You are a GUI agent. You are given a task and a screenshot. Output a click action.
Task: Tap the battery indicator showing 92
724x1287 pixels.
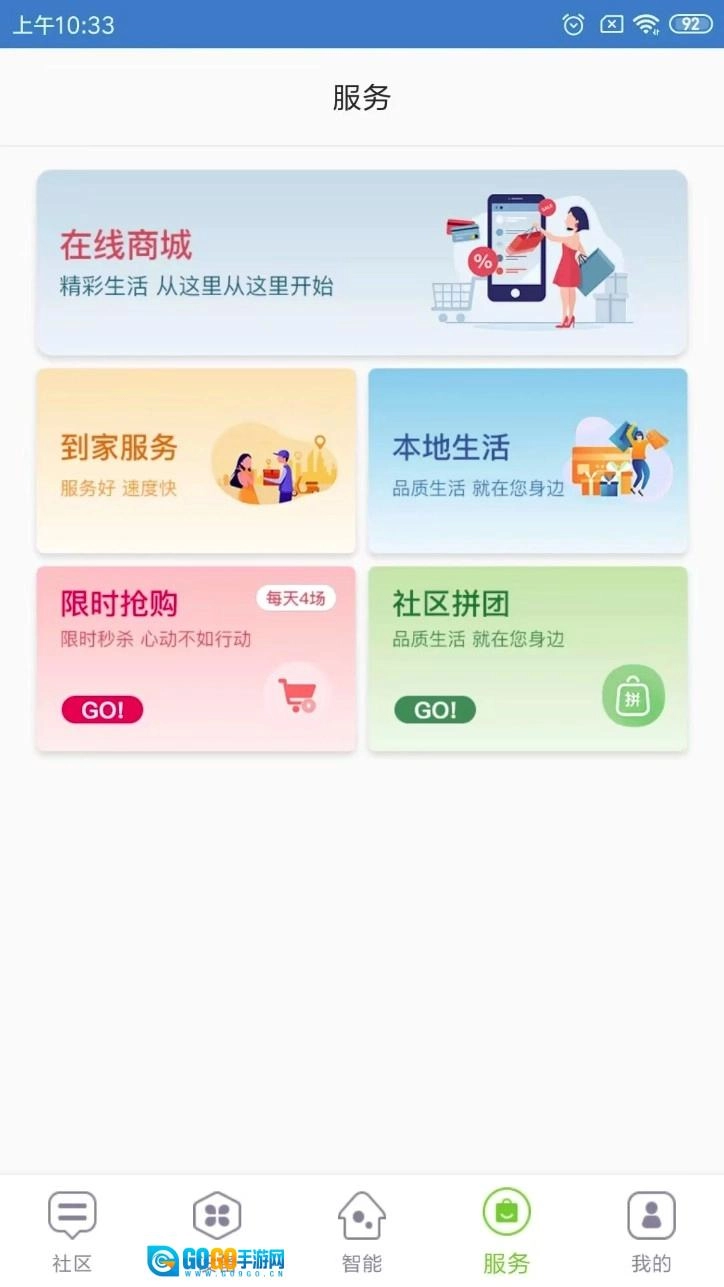pos(689,24)
